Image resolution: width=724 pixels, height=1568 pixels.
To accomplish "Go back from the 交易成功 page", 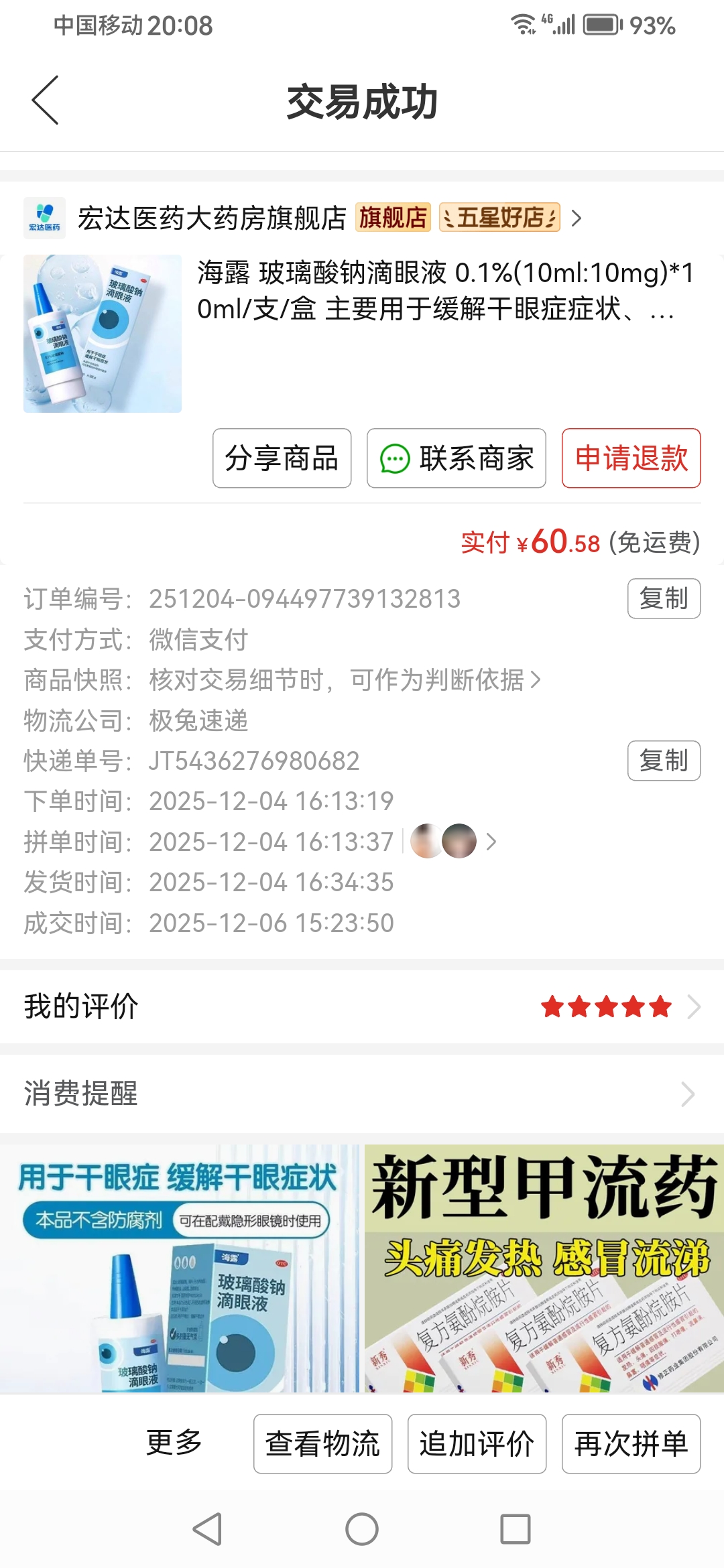I will pos(46,101).
